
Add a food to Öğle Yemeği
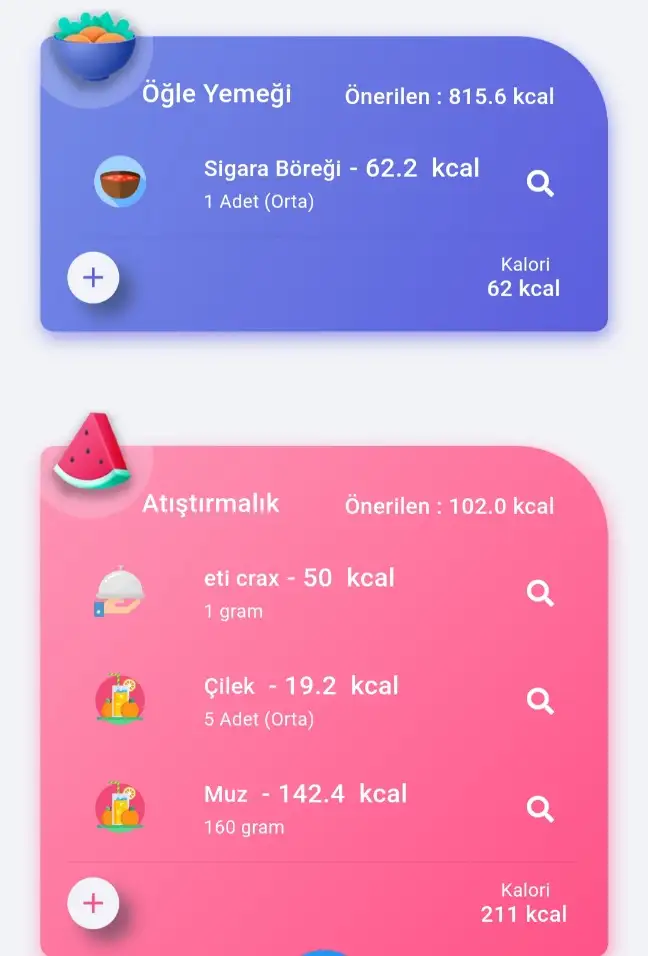click(93, 277)
